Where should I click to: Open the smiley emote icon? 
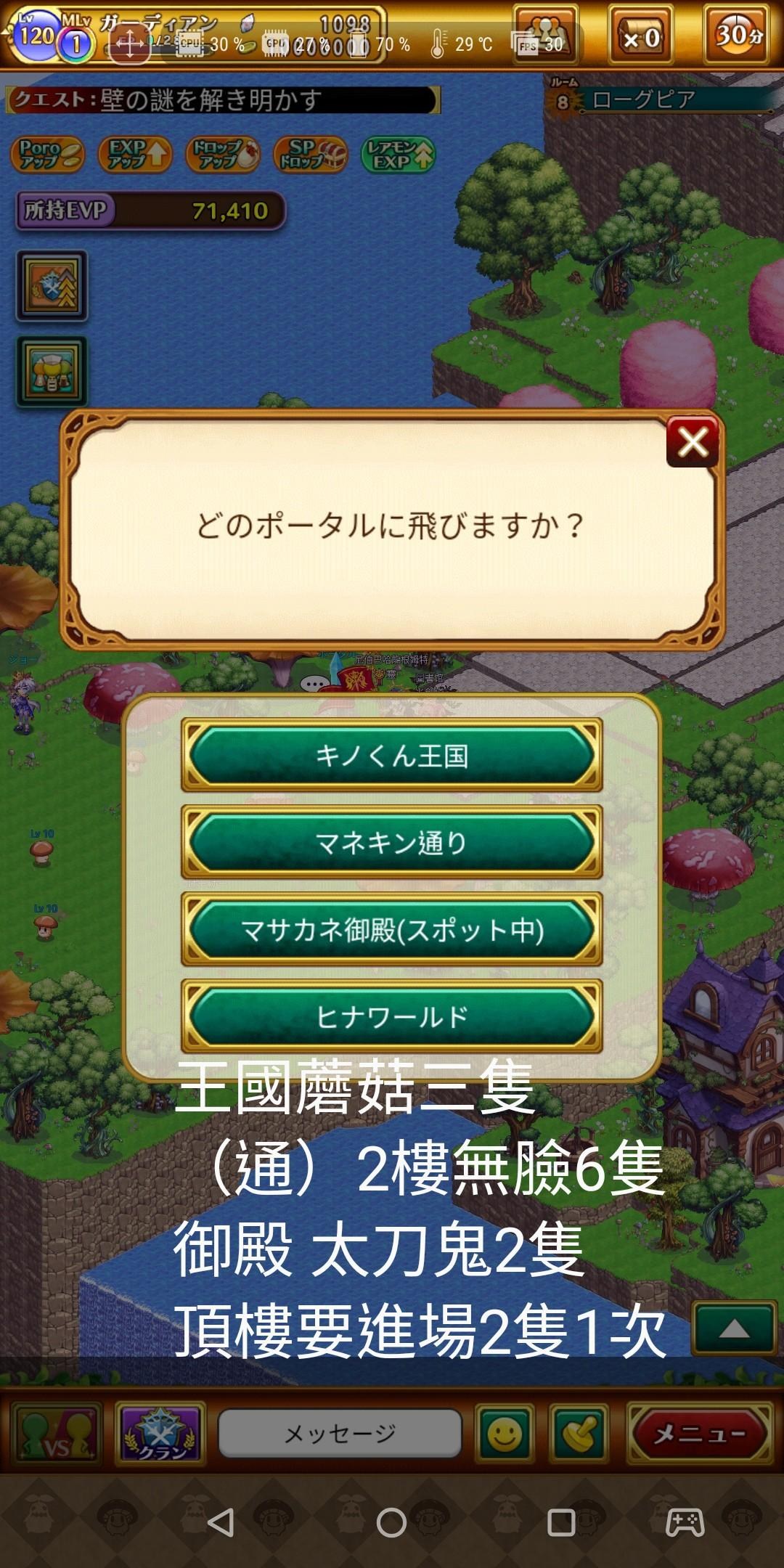coord(505,1433)
